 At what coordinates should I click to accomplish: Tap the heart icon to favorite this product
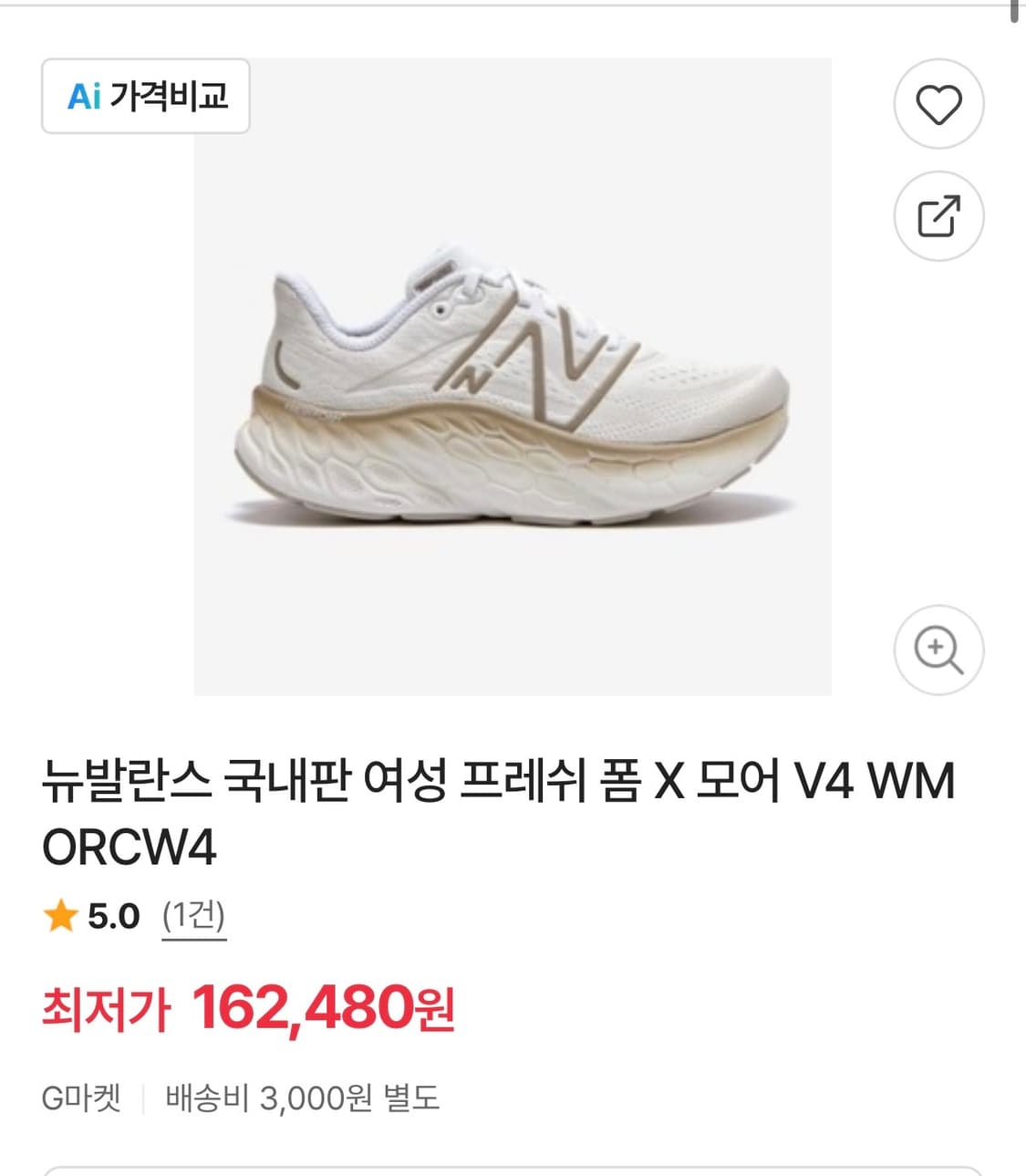click(x=938, y=103)
